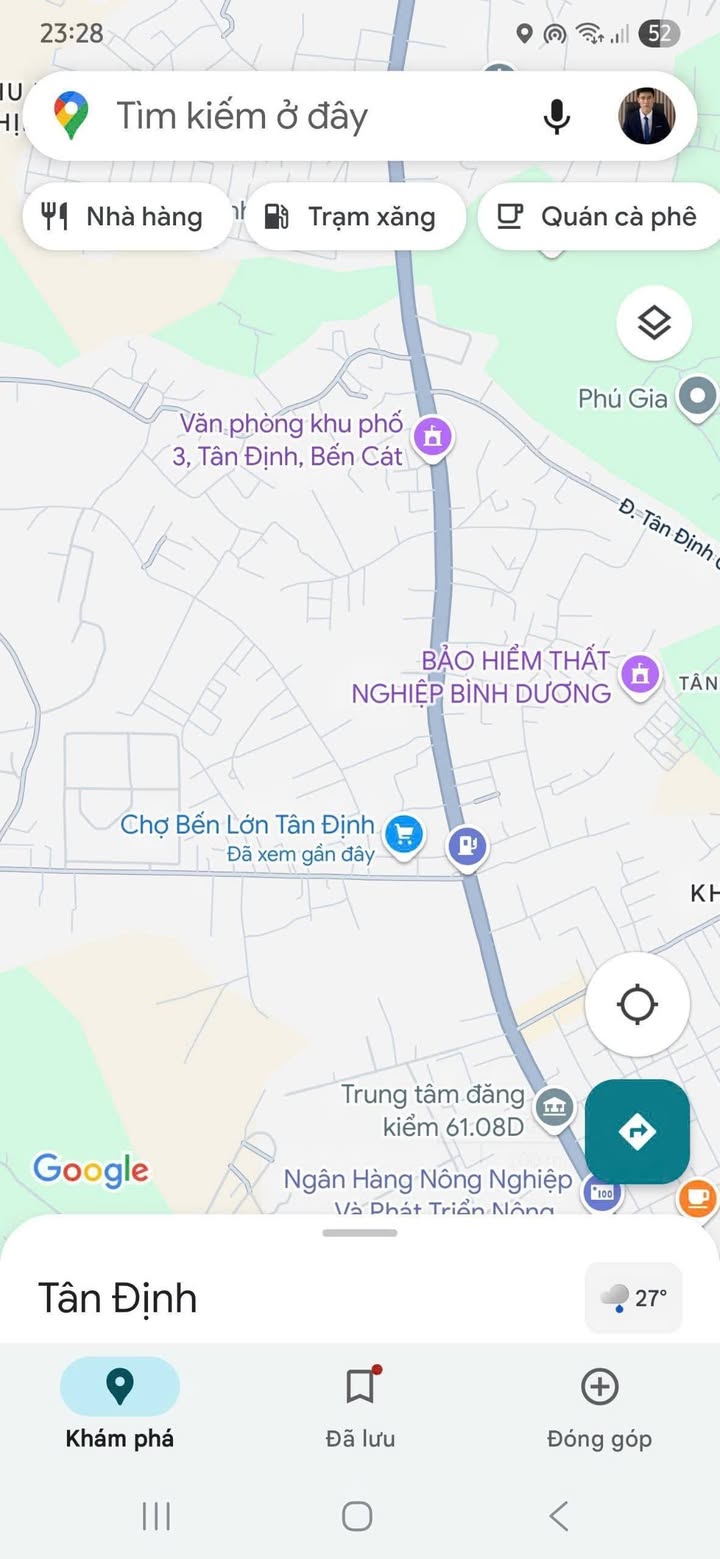The height and width of the screenshot is (1559, 720).
Task: Tap the BẢO HIỂM THẤT NGHIỆP BÌNH DƯƠNG marker
Action: tap(639, 675)
